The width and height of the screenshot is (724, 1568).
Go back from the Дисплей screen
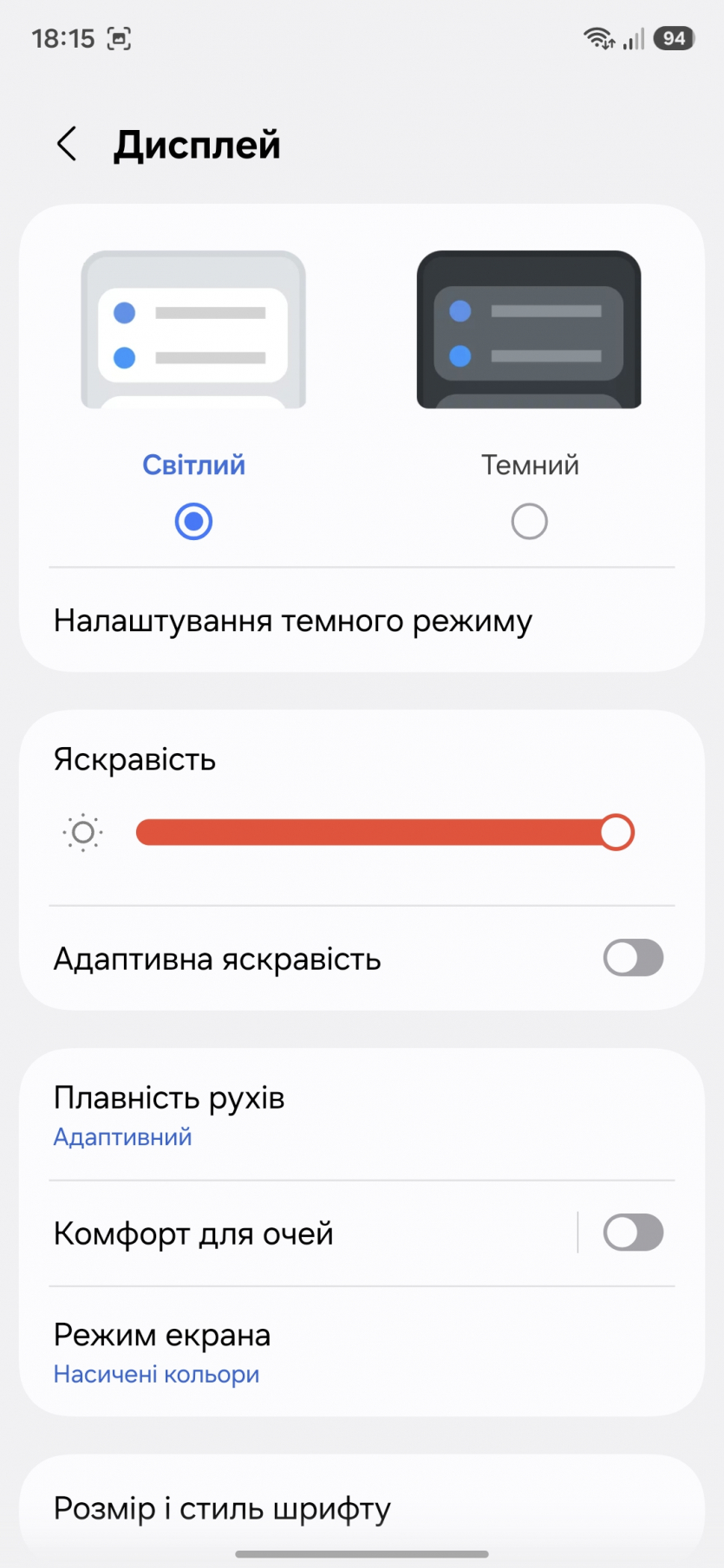tap(67, 144)
